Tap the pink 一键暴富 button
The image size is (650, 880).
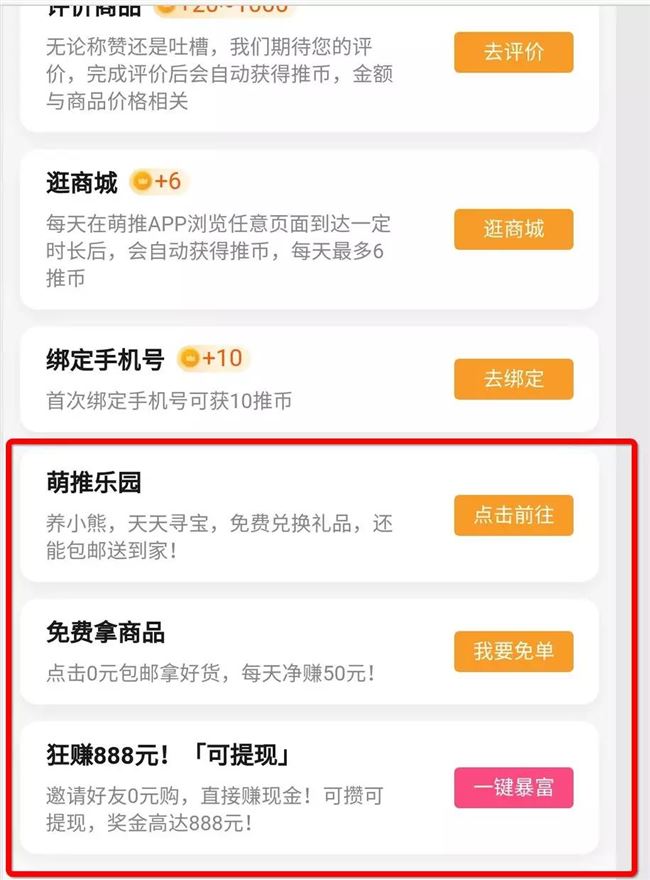coord(513,788)
